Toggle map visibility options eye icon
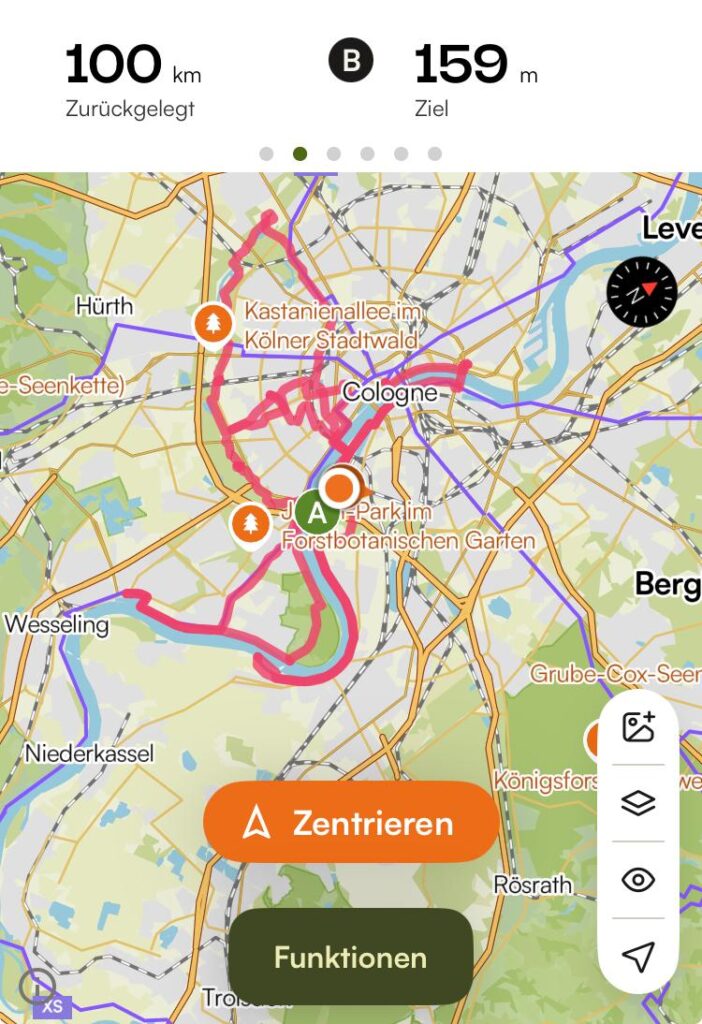Viewport: 702px width, 1024px height. 638,880
